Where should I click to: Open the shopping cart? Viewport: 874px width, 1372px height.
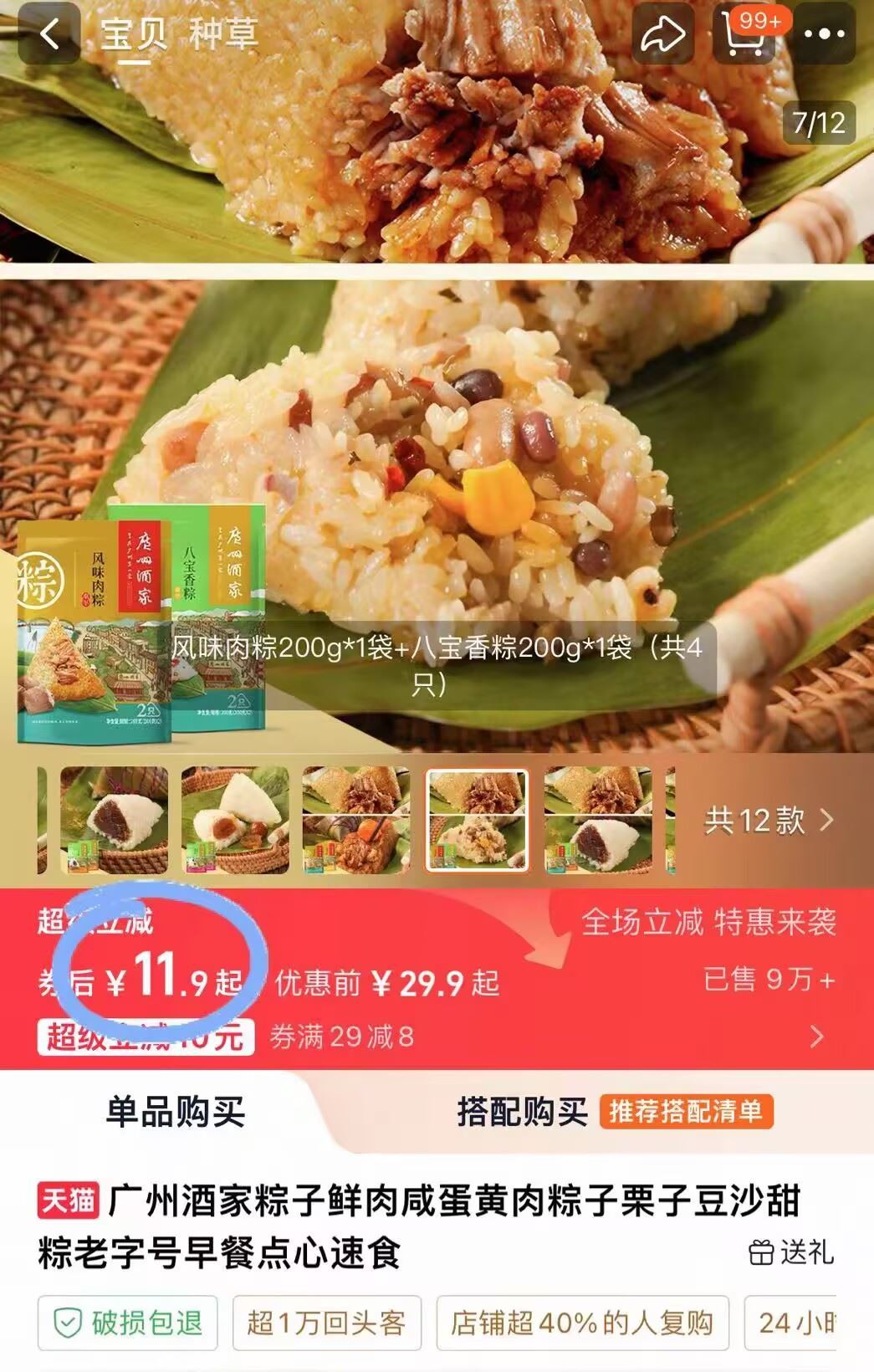pyautogui.click(x=744, y=34)
